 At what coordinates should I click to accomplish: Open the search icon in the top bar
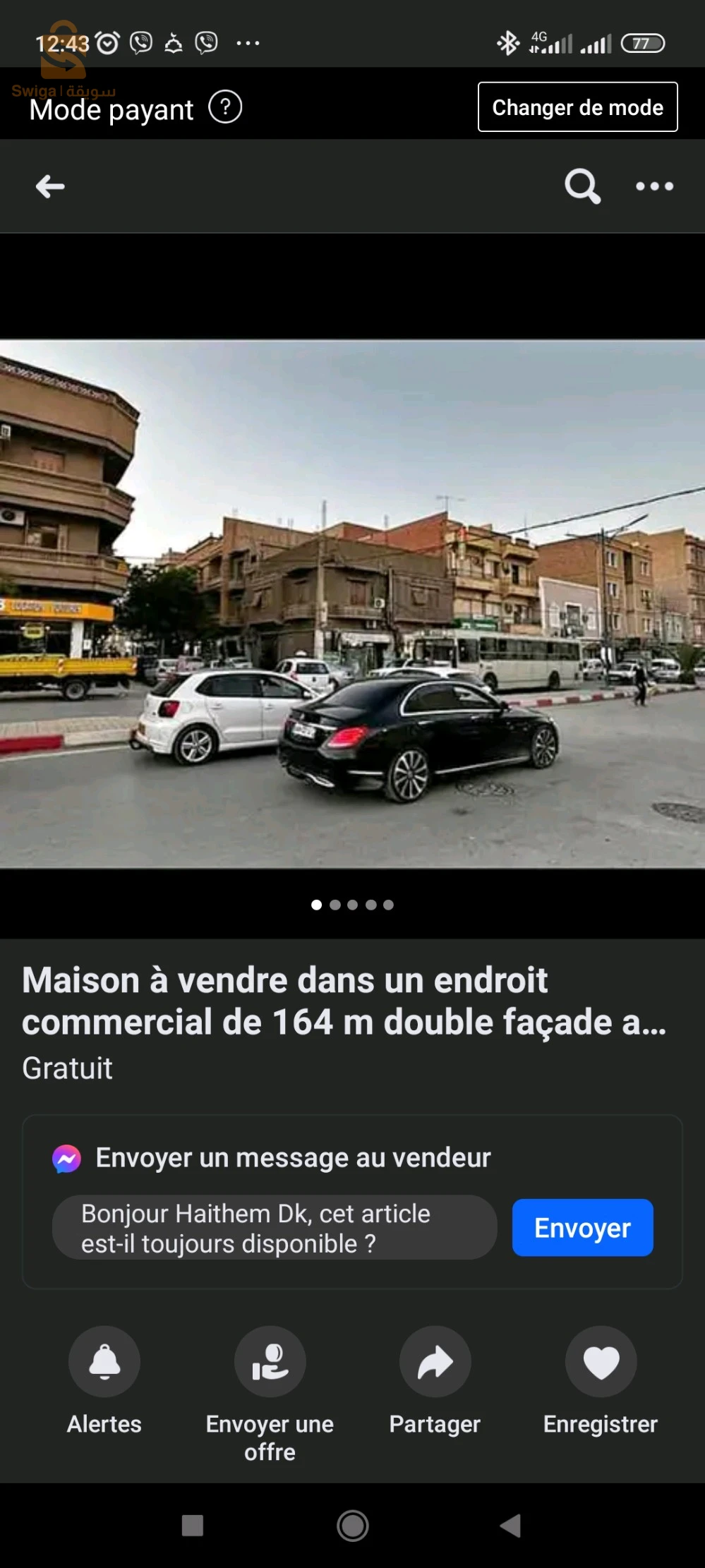pos(582,186)
